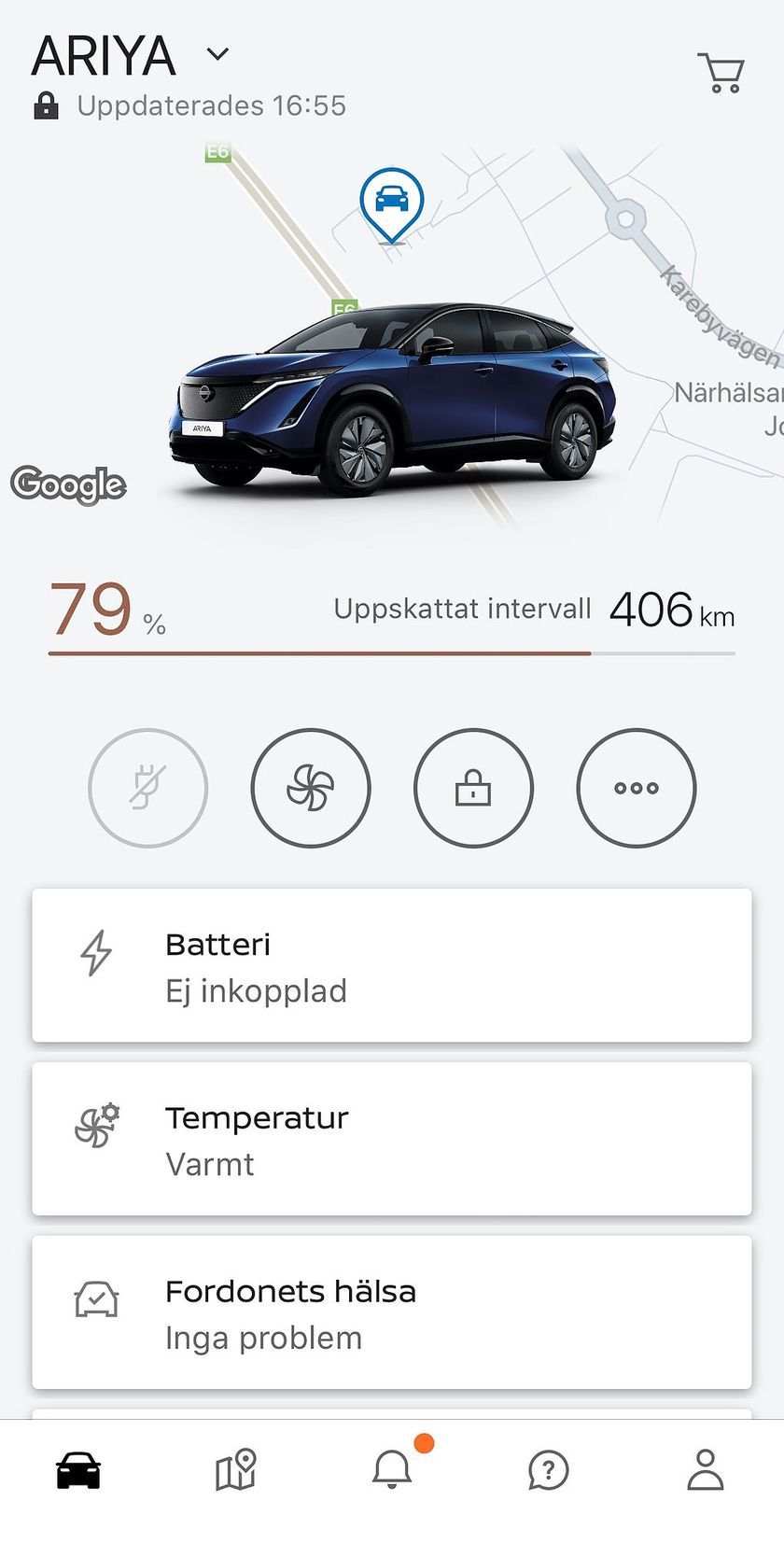The width and height of the screenshot is (784, 1543).
Task: Tap the 79% battery progress bar
Action: pyautogui.click(x=392, y=653)
